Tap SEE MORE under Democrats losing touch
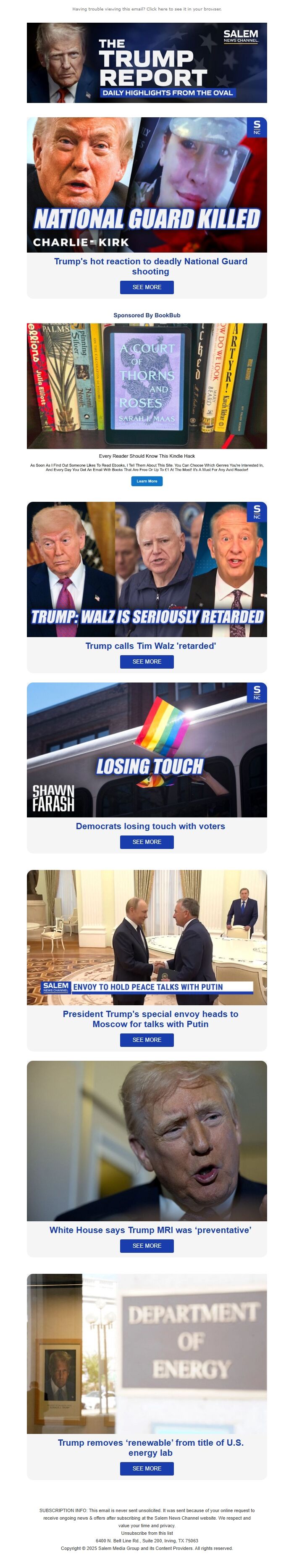294x1568 pixels. click(x=147, y=842)
